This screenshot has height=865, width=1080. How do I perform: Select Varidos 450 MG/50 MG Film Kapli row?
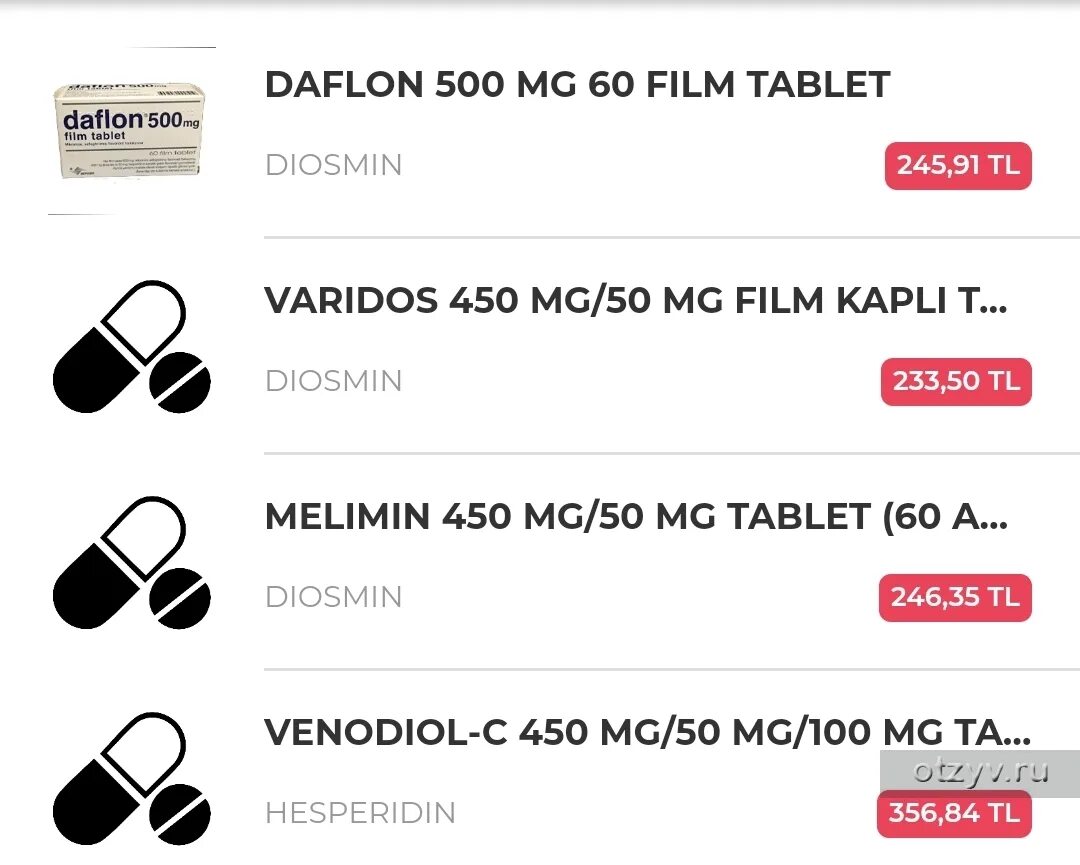[635, 301]
